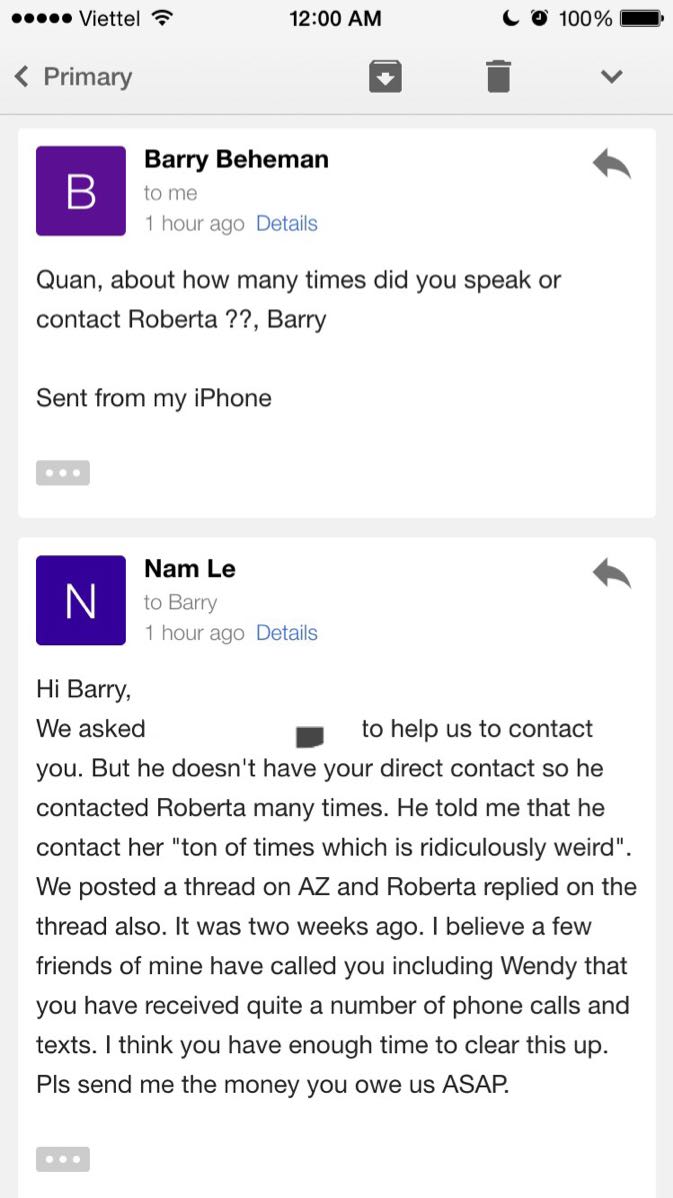Screen dimensions: 673x1198
Task: Go back to the Primary inbox
Action: point(73,76)
